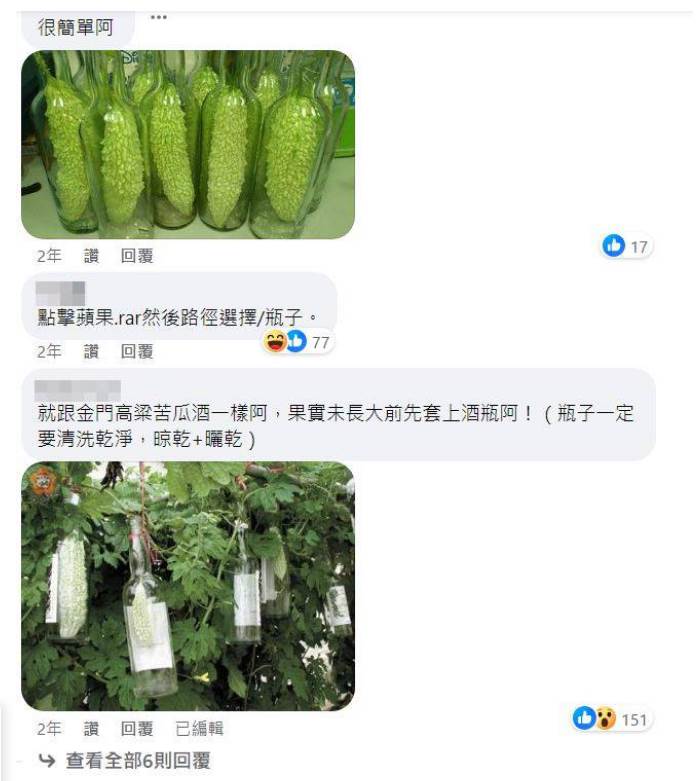Like the 點擊蘋果.rar comment
This screenshot has width=698, height=781.
tap(92, 351)
